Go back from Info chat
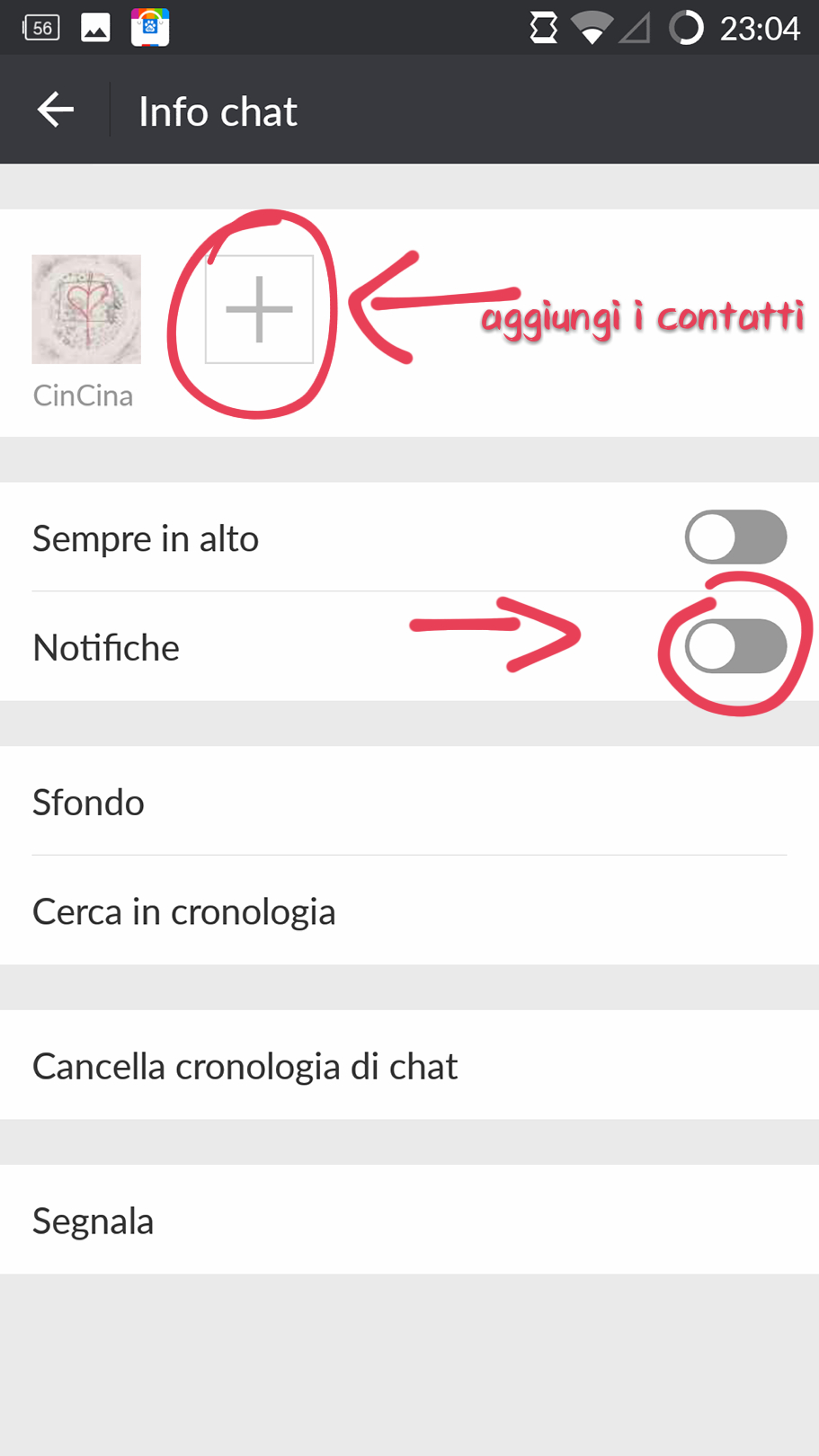The image size is (819, 1456). [x=55, y=110]
